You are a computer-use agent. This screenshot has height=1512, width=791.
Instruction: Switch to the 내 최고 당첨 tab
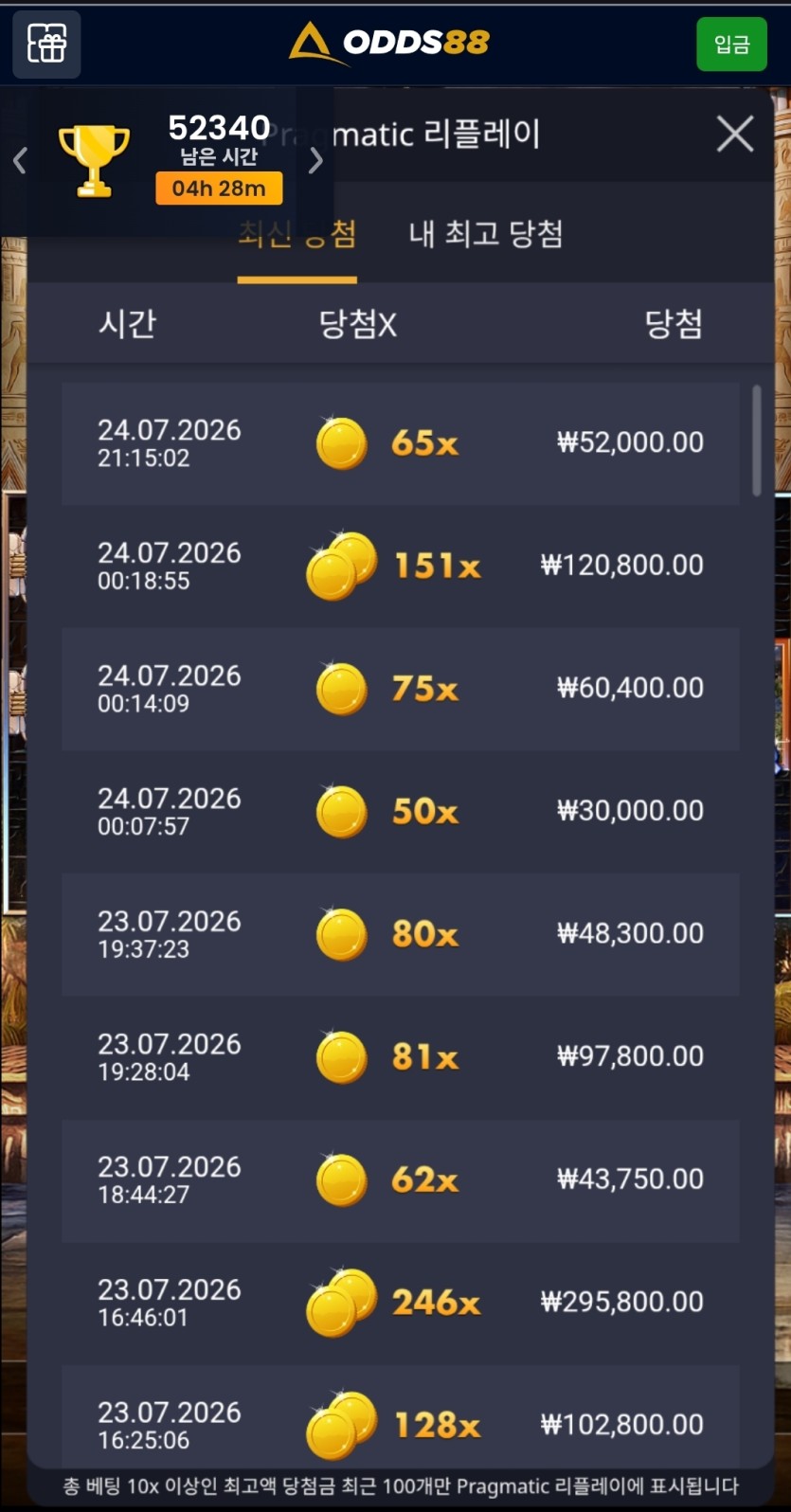point(486,234)
